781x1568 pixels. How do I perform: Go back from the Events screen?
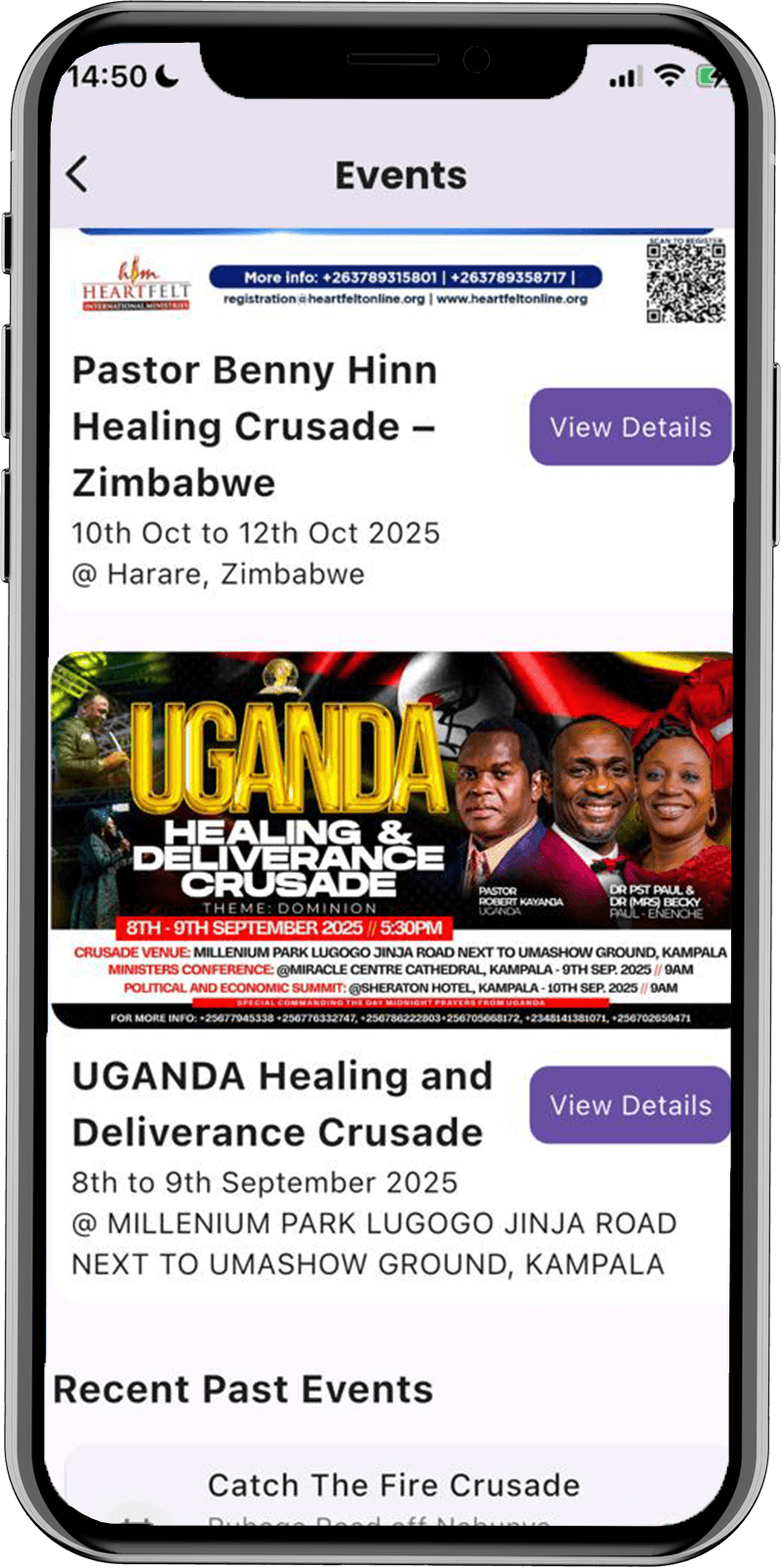pos(77,175)
